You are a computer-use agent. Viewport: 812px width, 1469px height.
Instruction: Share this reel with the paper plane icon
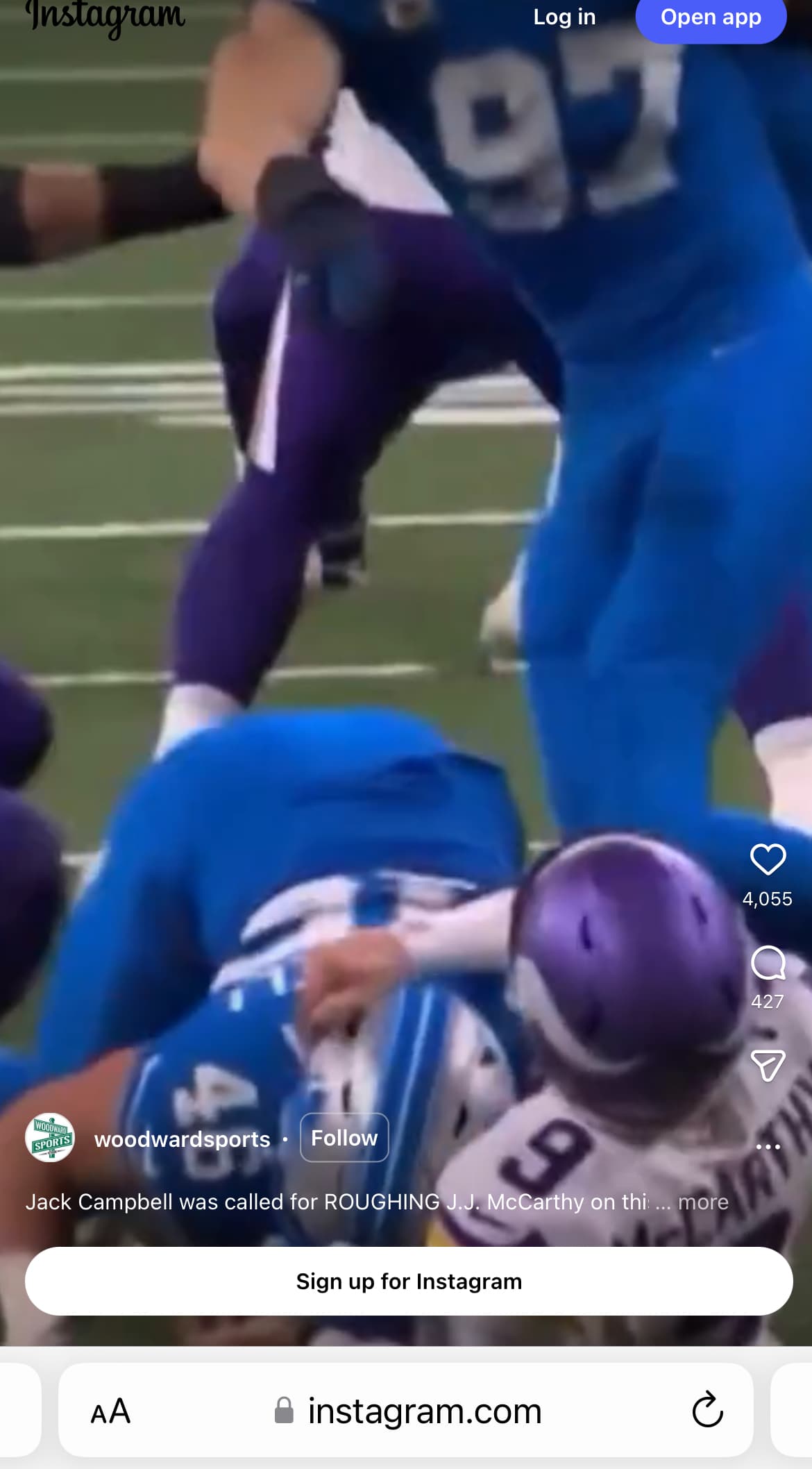768,1065
